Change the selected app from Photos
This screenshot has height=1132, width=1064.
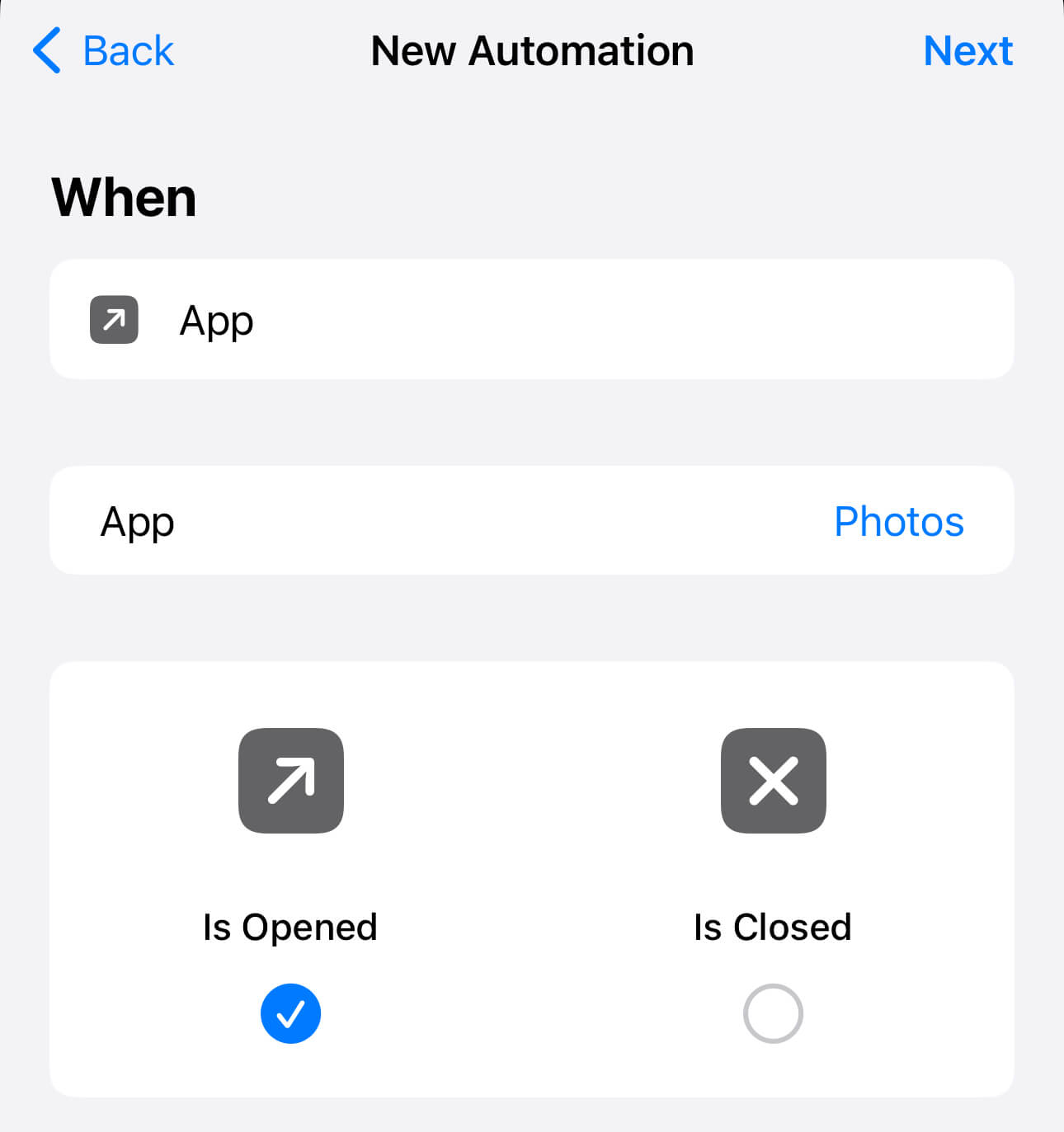pos(898,520)
